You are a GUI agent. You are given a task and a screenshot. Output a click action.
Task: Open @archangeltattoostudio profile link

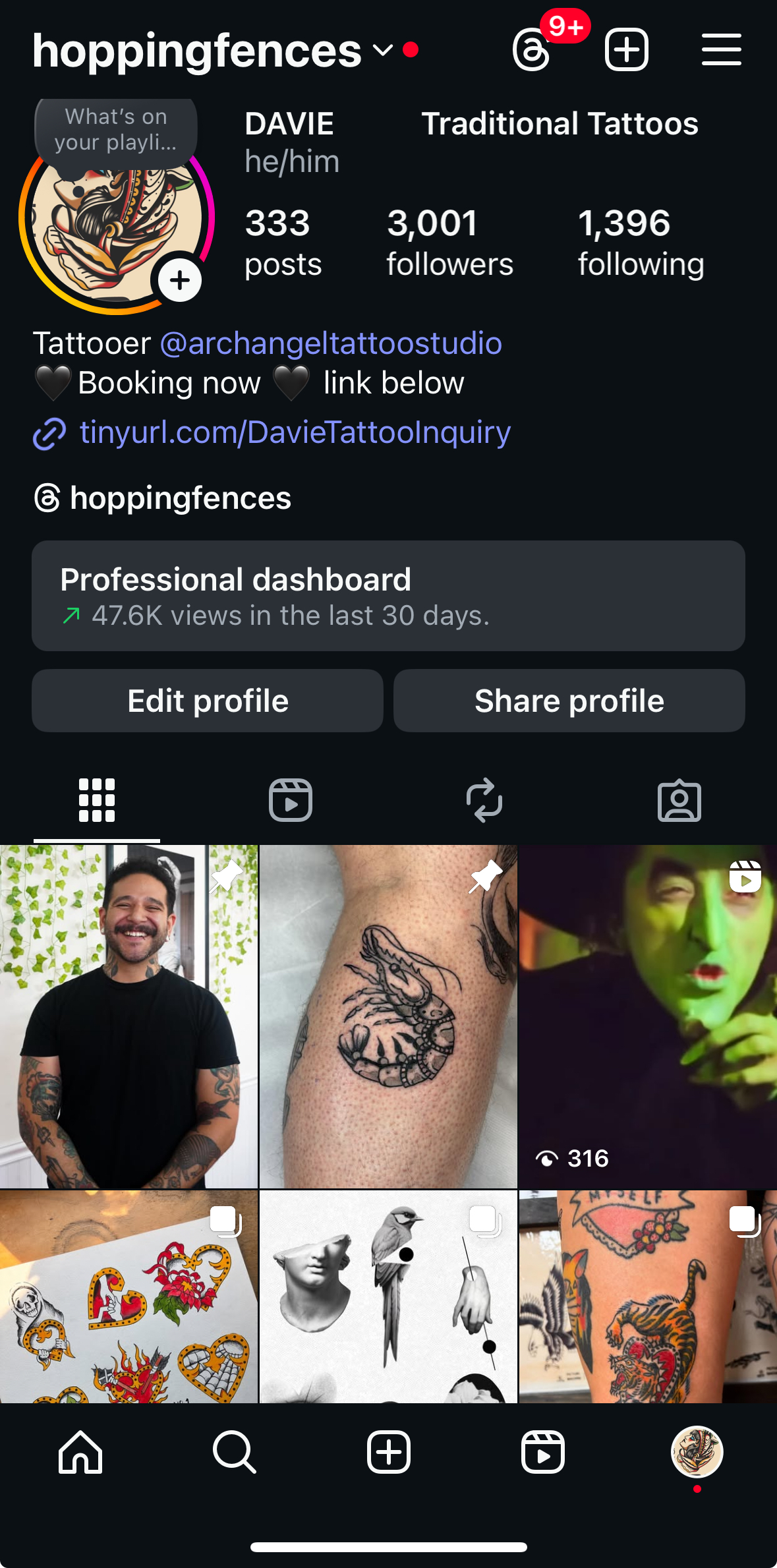(331, 343)
